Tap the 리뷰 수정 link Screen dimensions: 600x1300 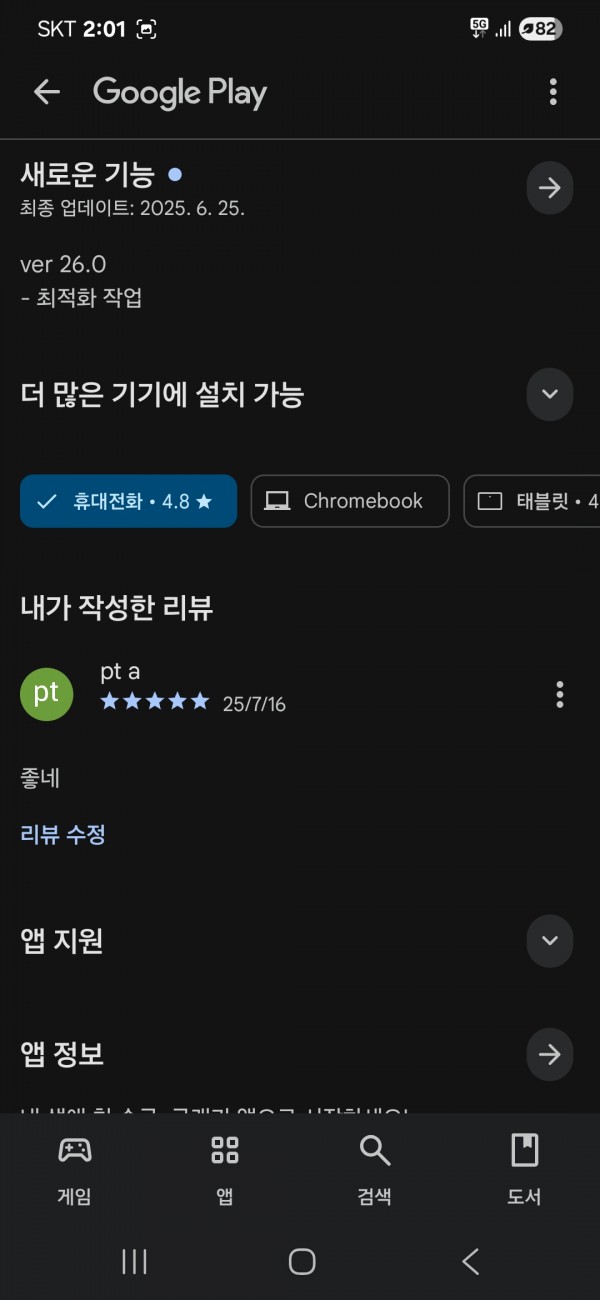pos(63,834)
